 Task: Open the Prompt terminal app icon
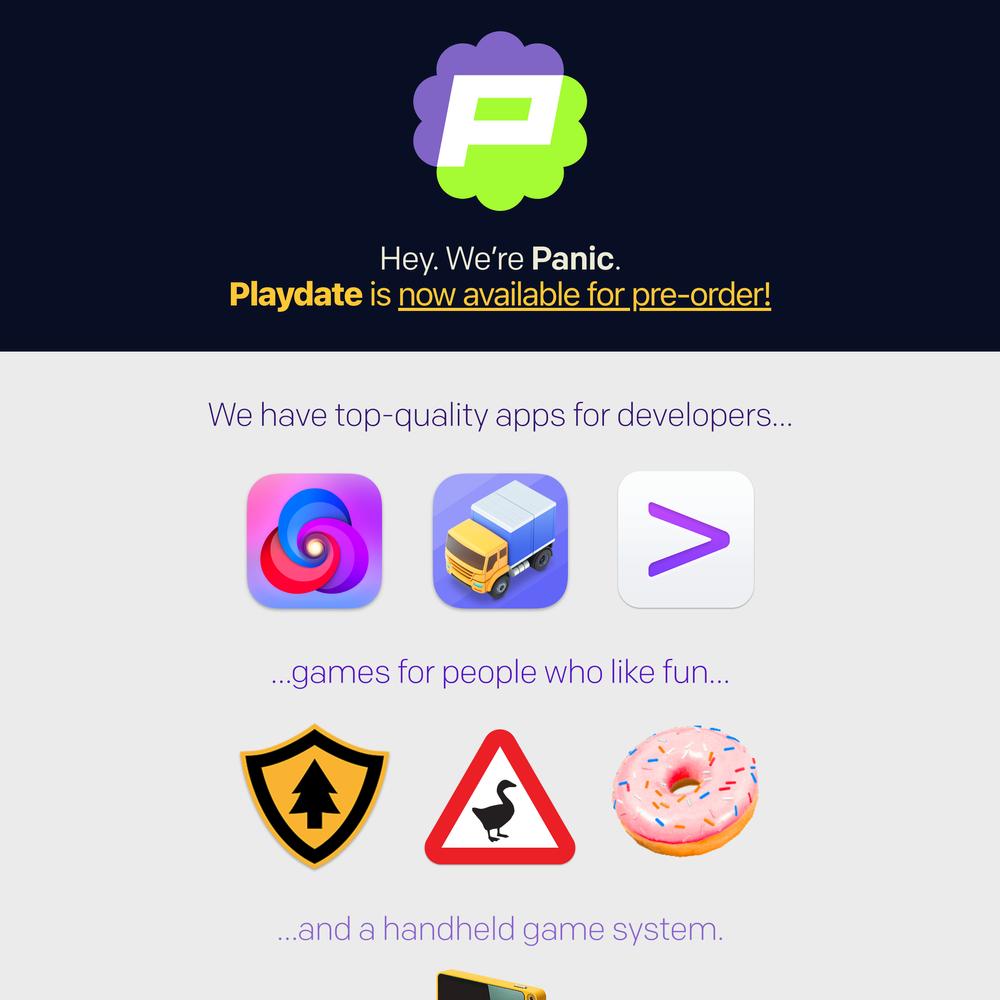686,540
